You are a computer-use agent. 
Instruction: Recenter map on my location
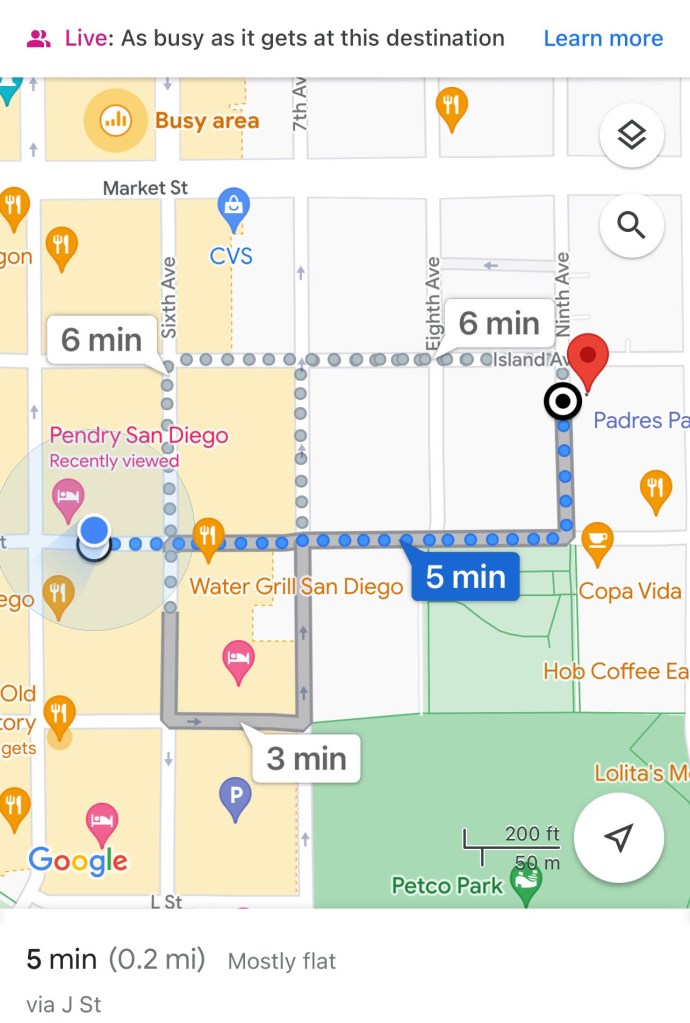pos(620,838)
